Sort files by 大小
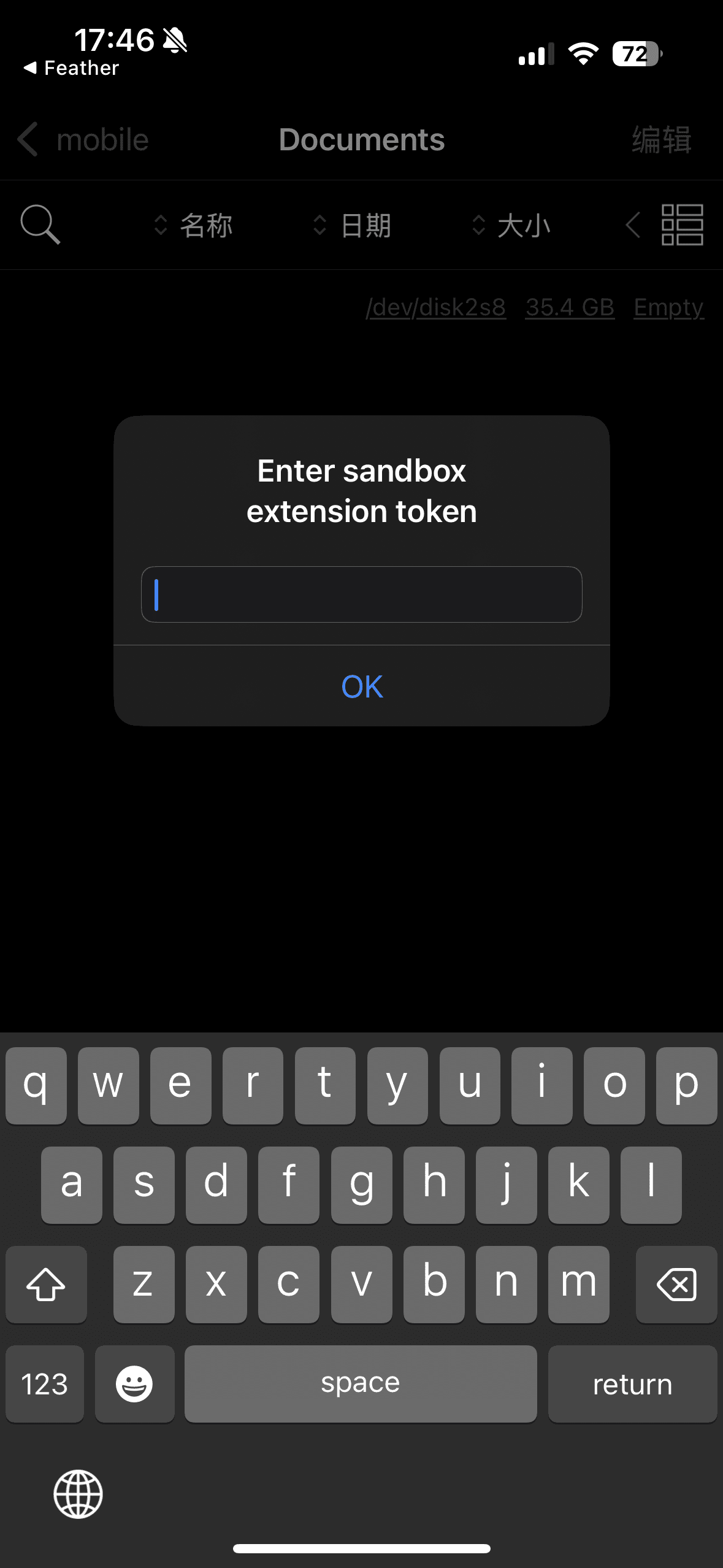Screen dimensions: 723x1568 coord(511,225)
